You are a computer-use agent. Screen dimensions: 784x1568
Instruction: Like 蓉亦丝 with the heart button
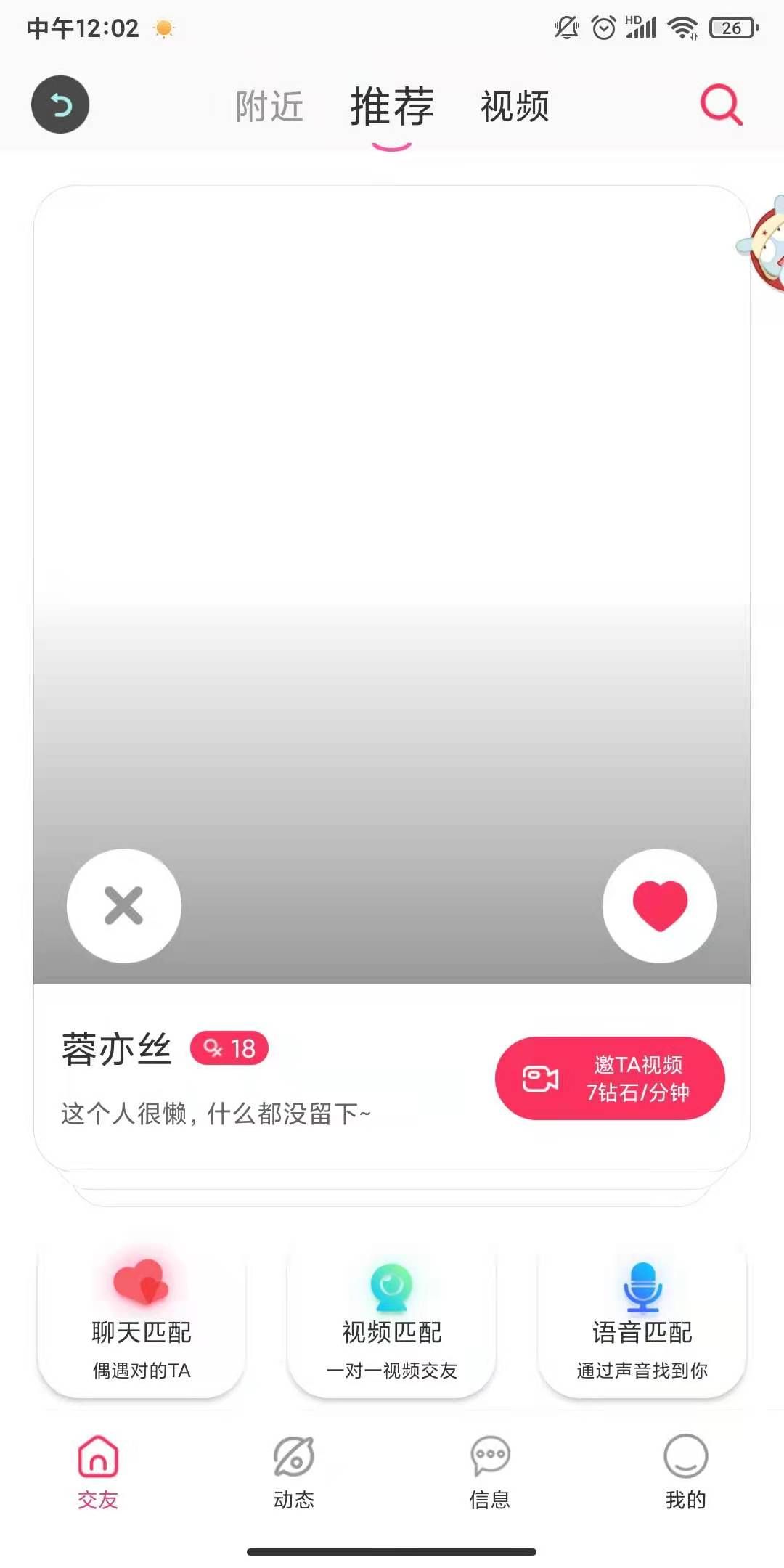[x=660, y=905]
